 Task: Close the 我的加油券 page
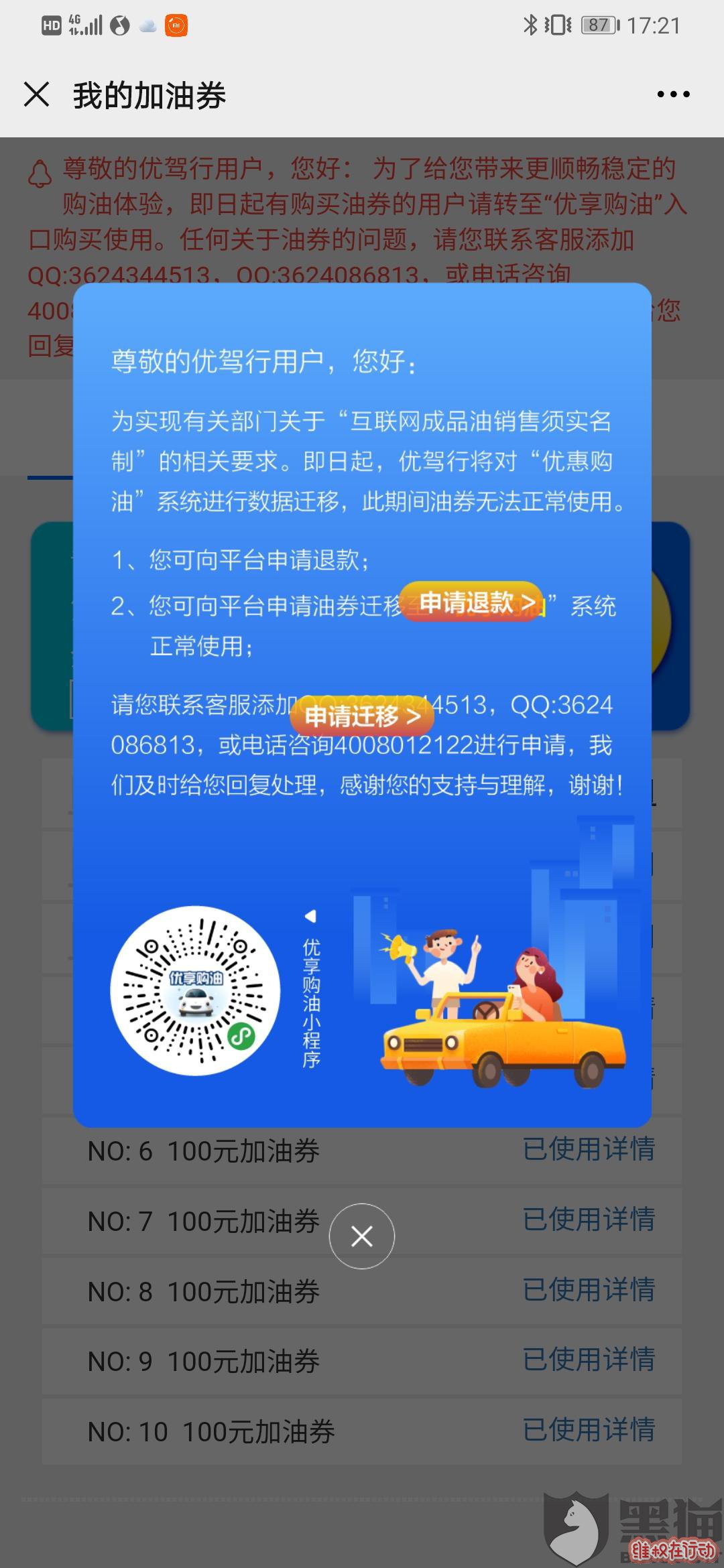[37, 94]
